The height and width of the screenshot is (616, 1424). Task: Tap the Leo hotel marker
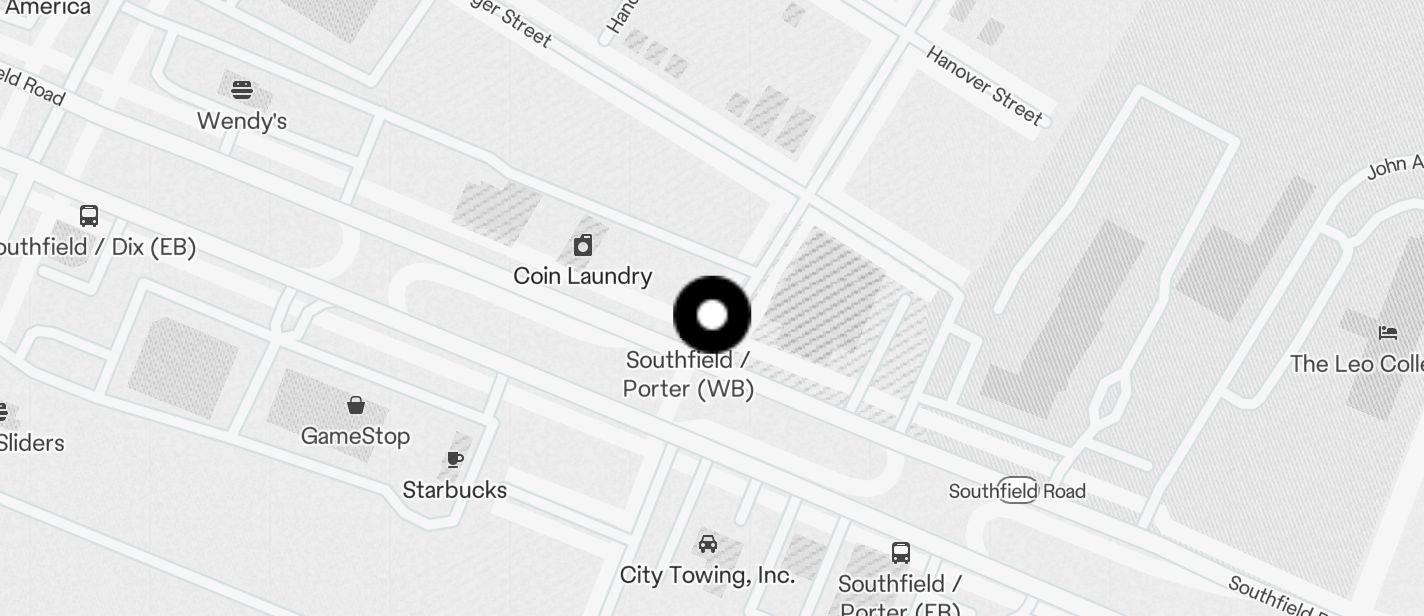click(1387, 333)
